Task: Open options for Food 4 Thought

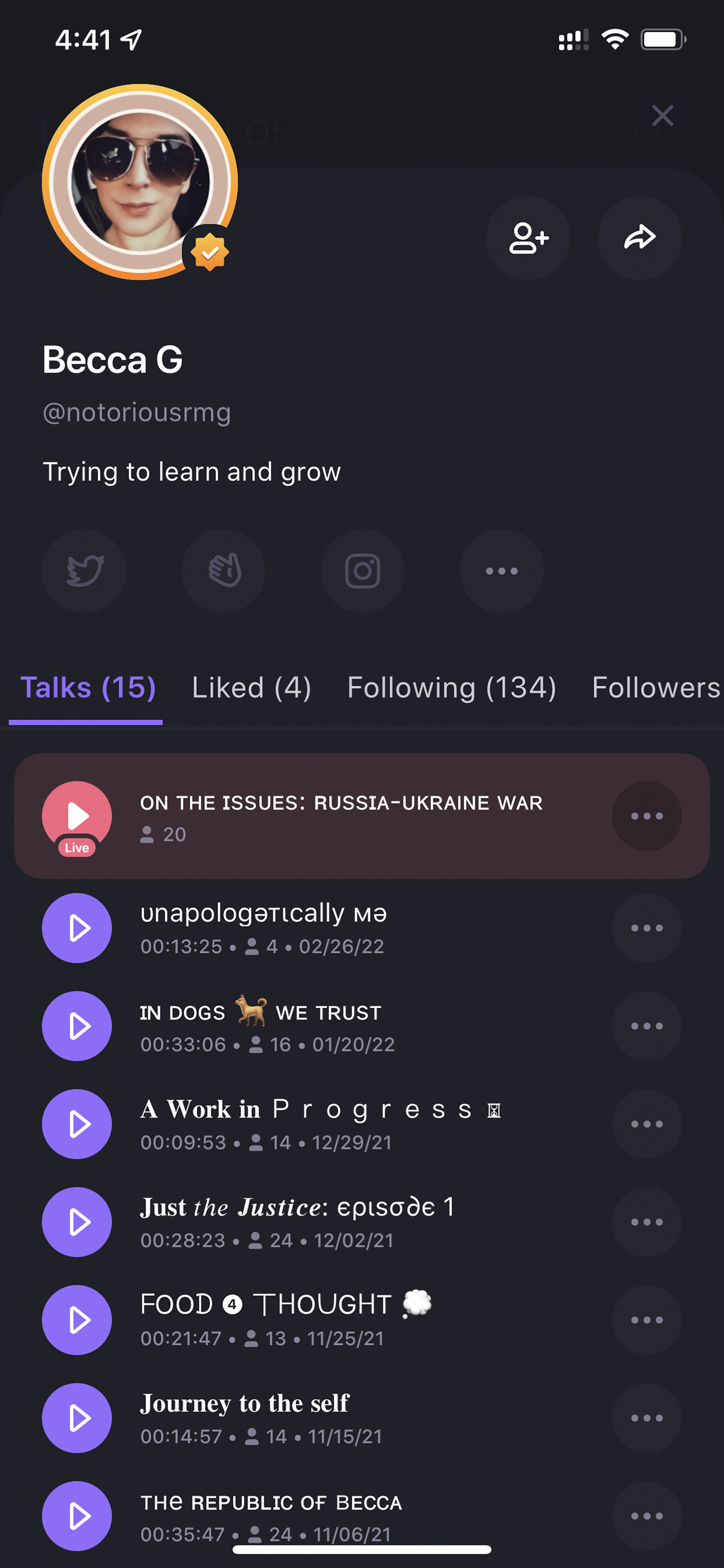Action: [x=647, y=1320]
